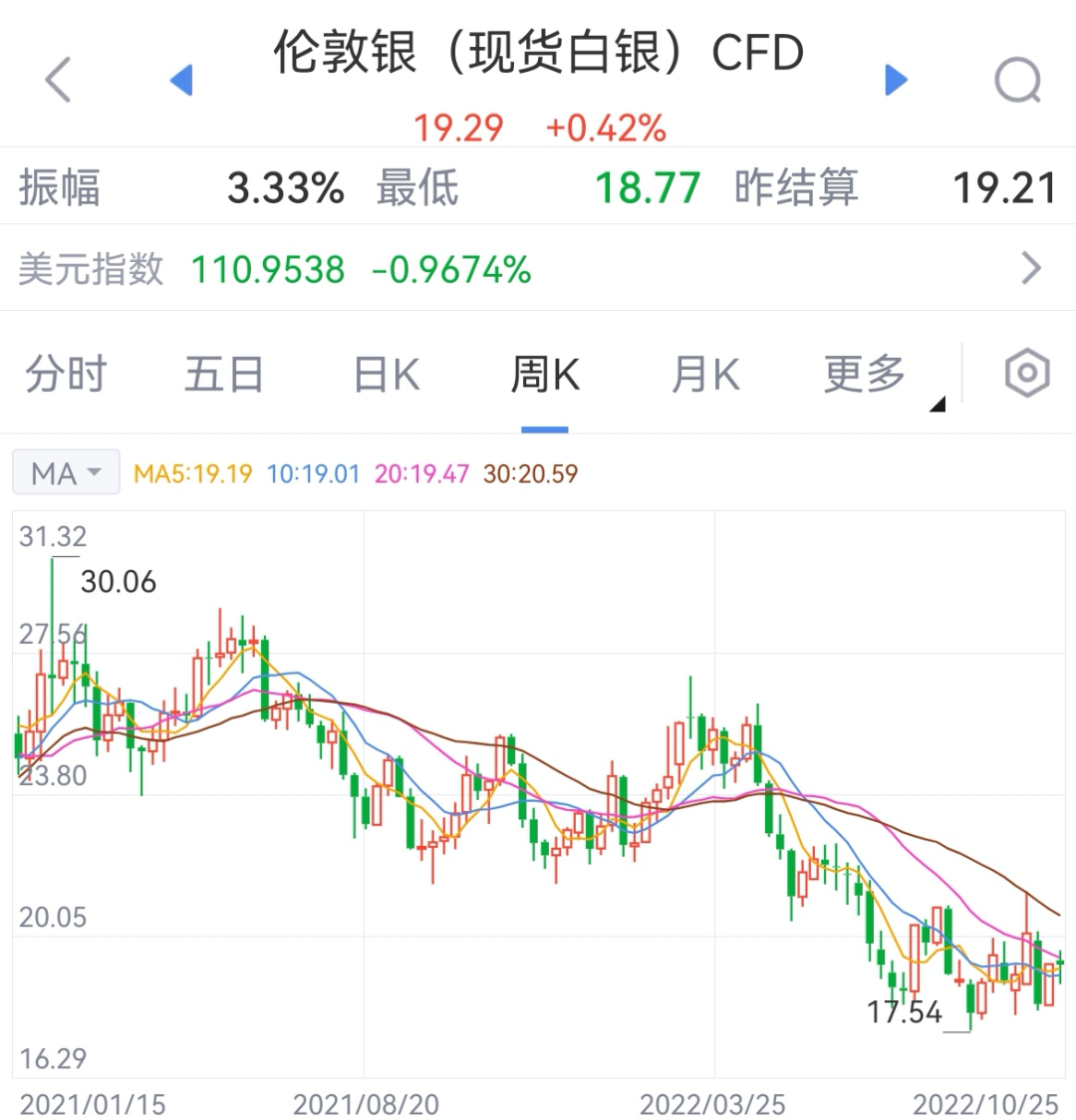The image size is (1076, 1120).
Task: Open the 美元指数 quote row
Action: tap(538, 269)
